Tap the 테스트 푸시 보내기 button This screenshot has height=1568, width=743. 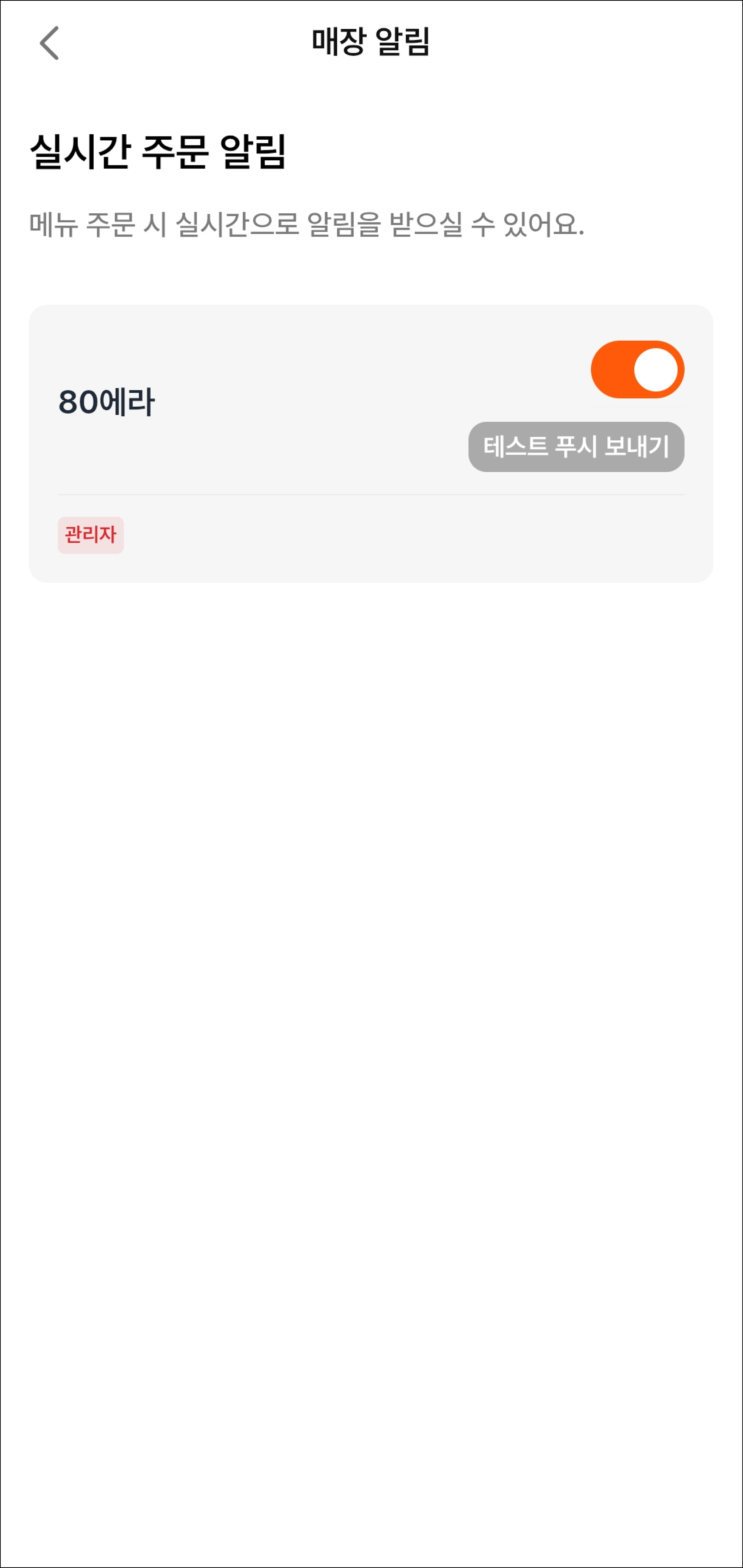[x=576, y=447]
